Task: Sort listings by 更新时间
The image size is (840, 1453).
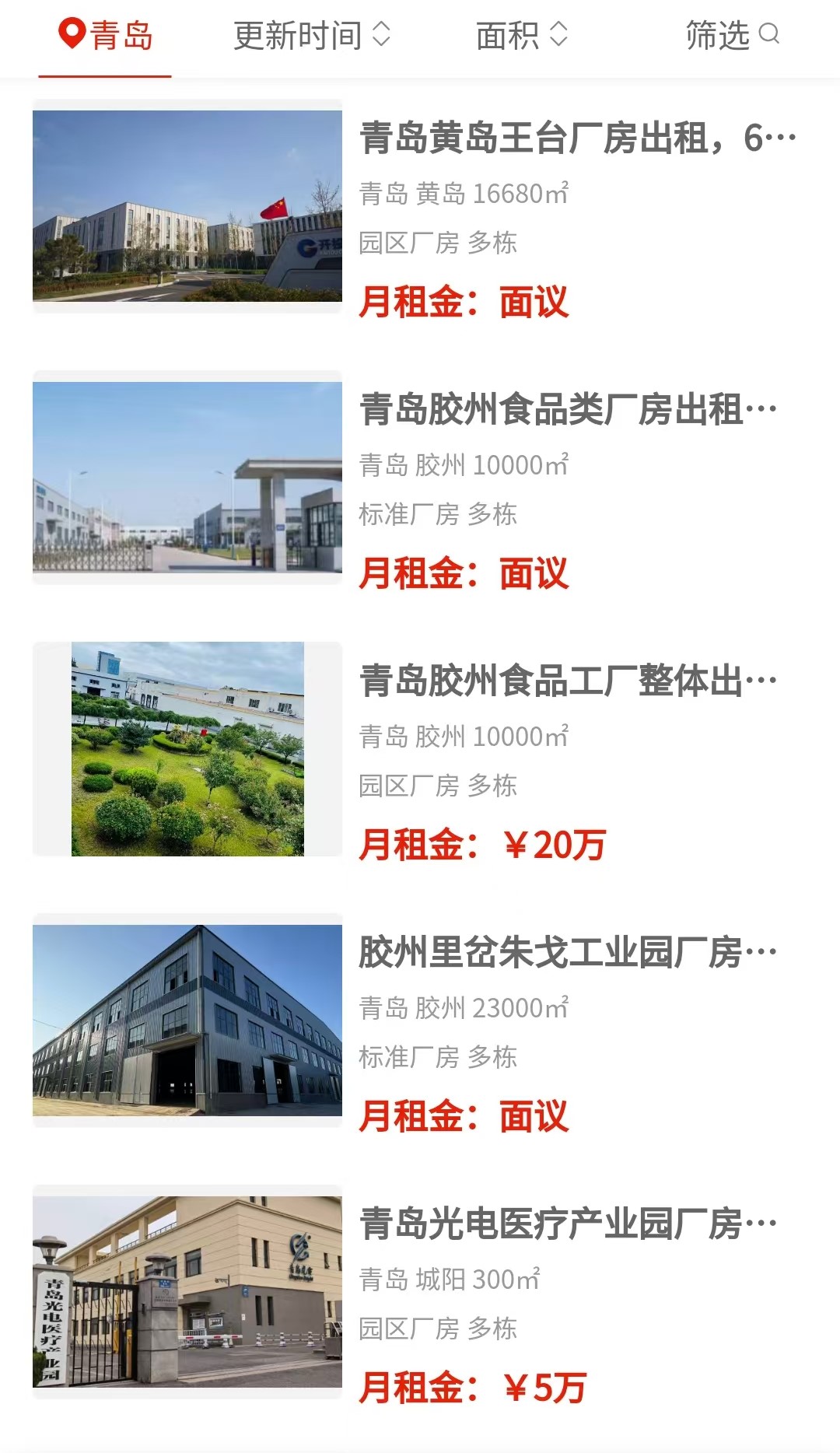Action: click(x=311, y=36)
